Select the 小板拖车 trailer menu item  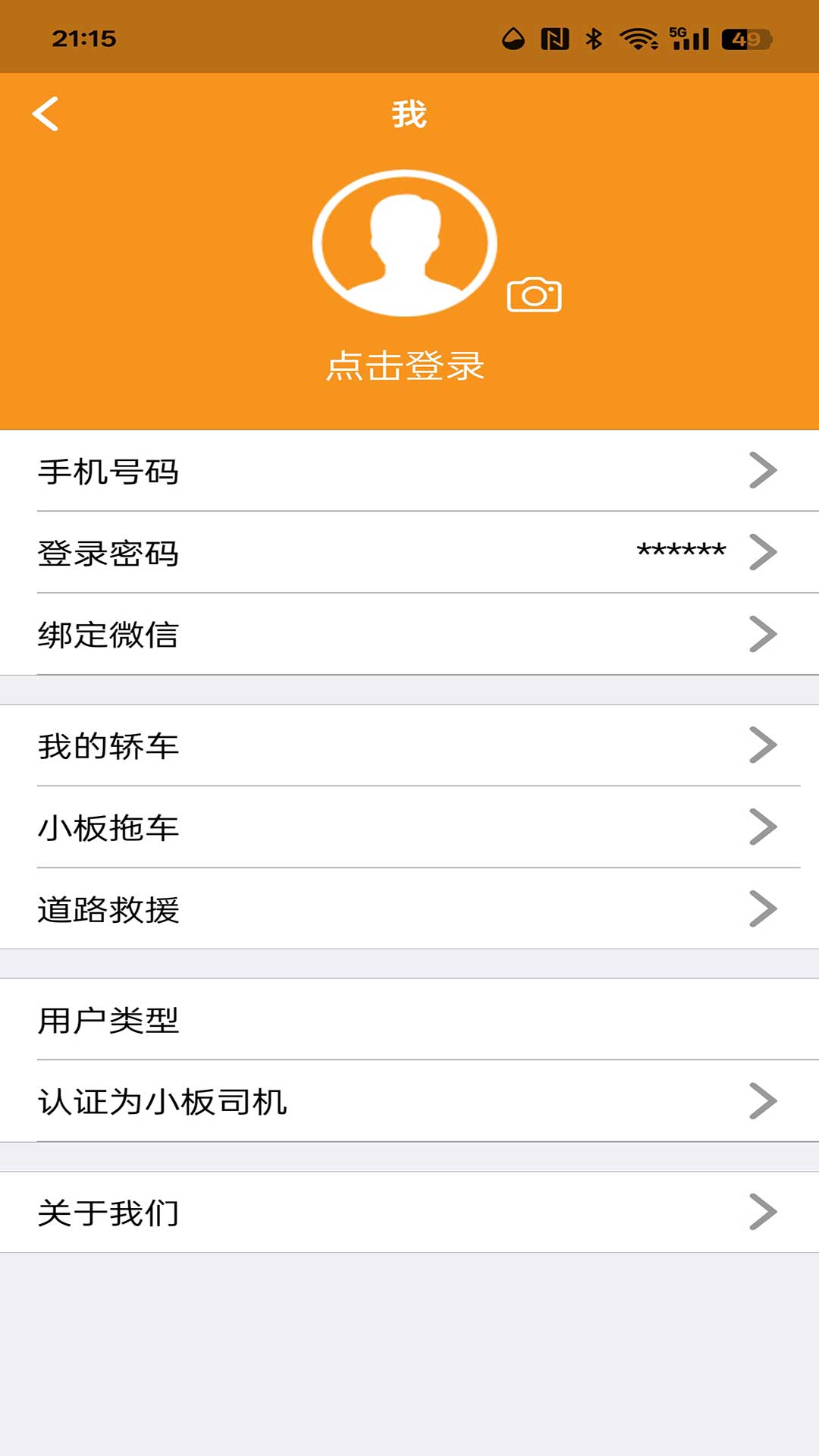click(409, 829)
